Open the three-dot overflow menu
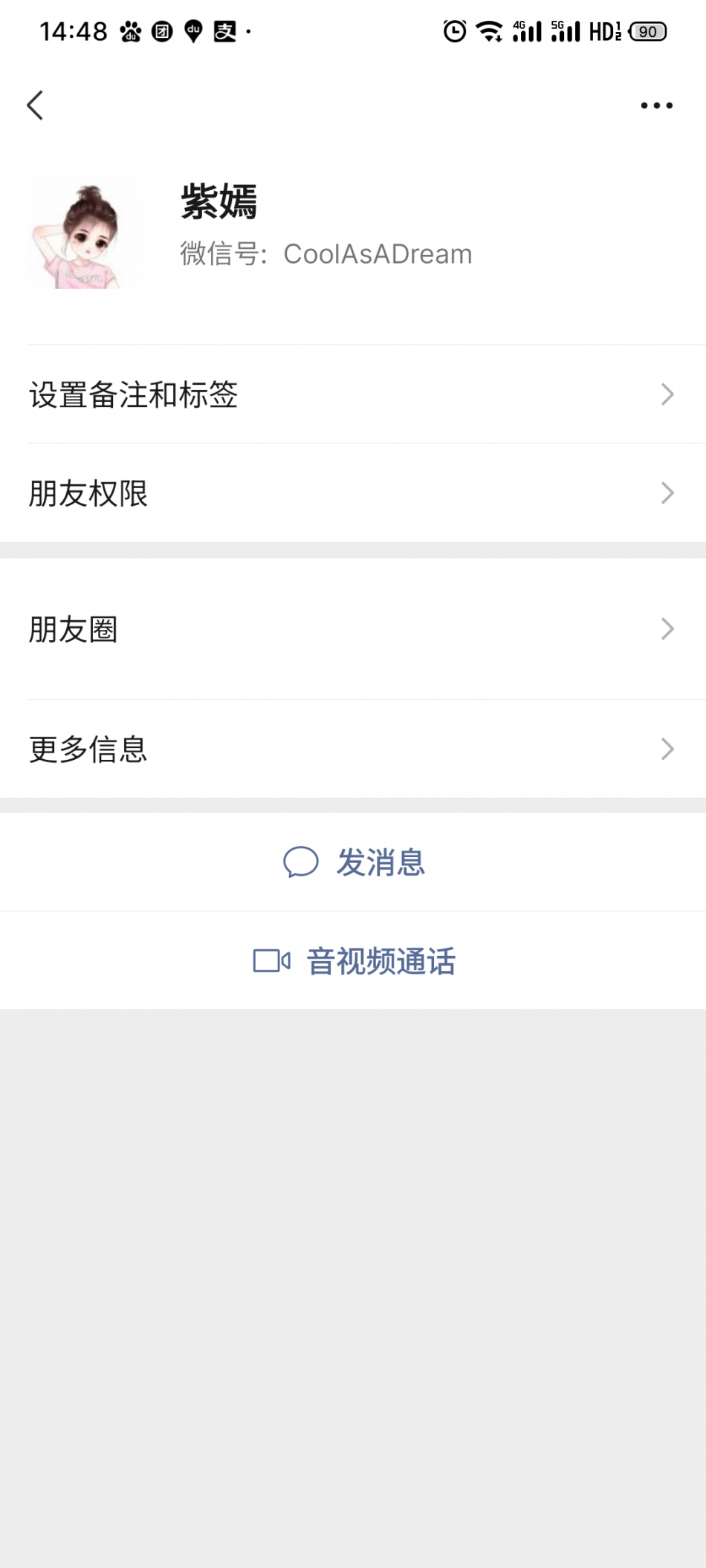The height and width of the screenshot is (1568, 706). tap(656, 105)
